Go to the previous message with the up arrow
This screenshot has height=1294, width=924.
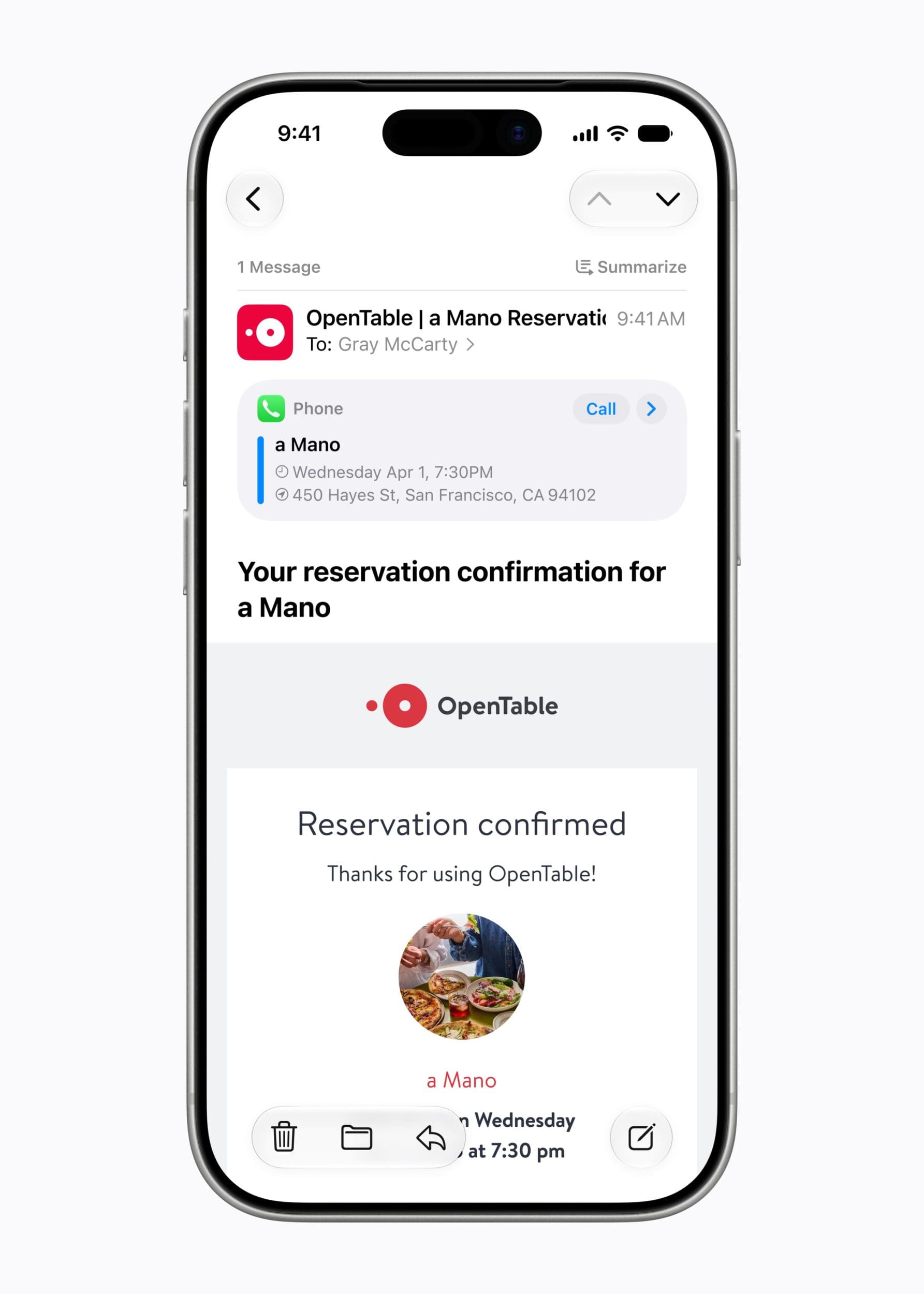[599, 199]
